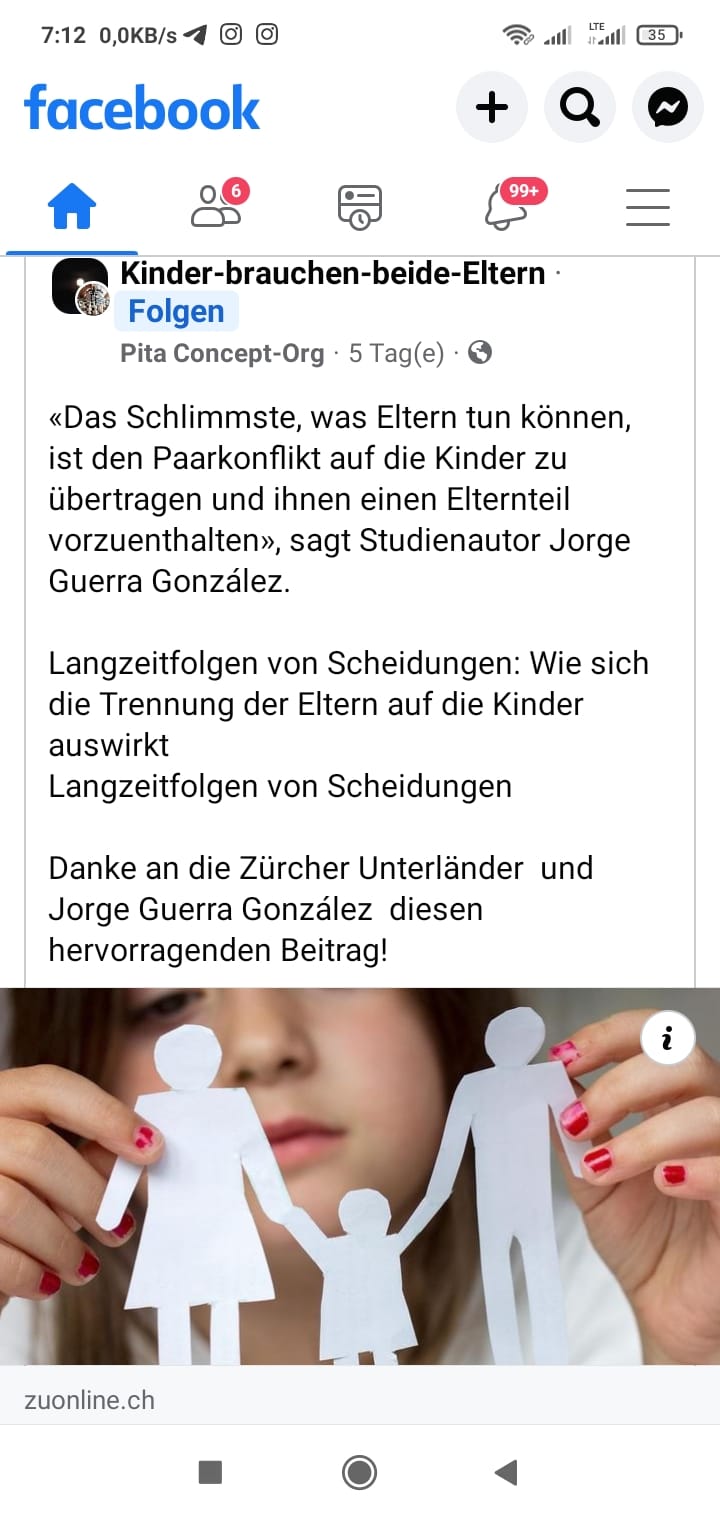Open the Feeds tab with clock icon

tap(360, 208)
